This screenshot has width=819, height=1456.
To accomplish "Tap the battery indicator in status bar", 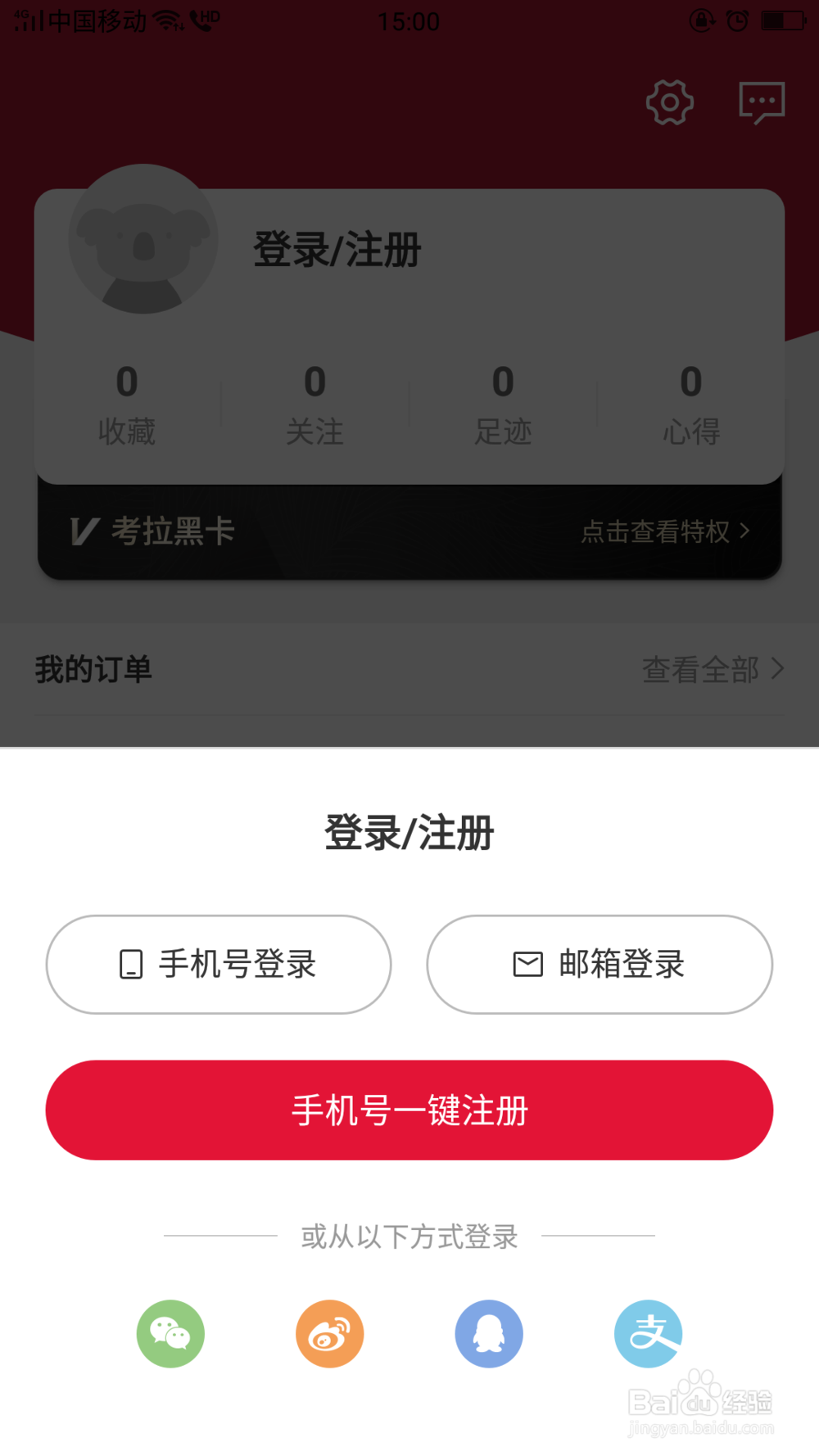I will (x=781, y=21).
